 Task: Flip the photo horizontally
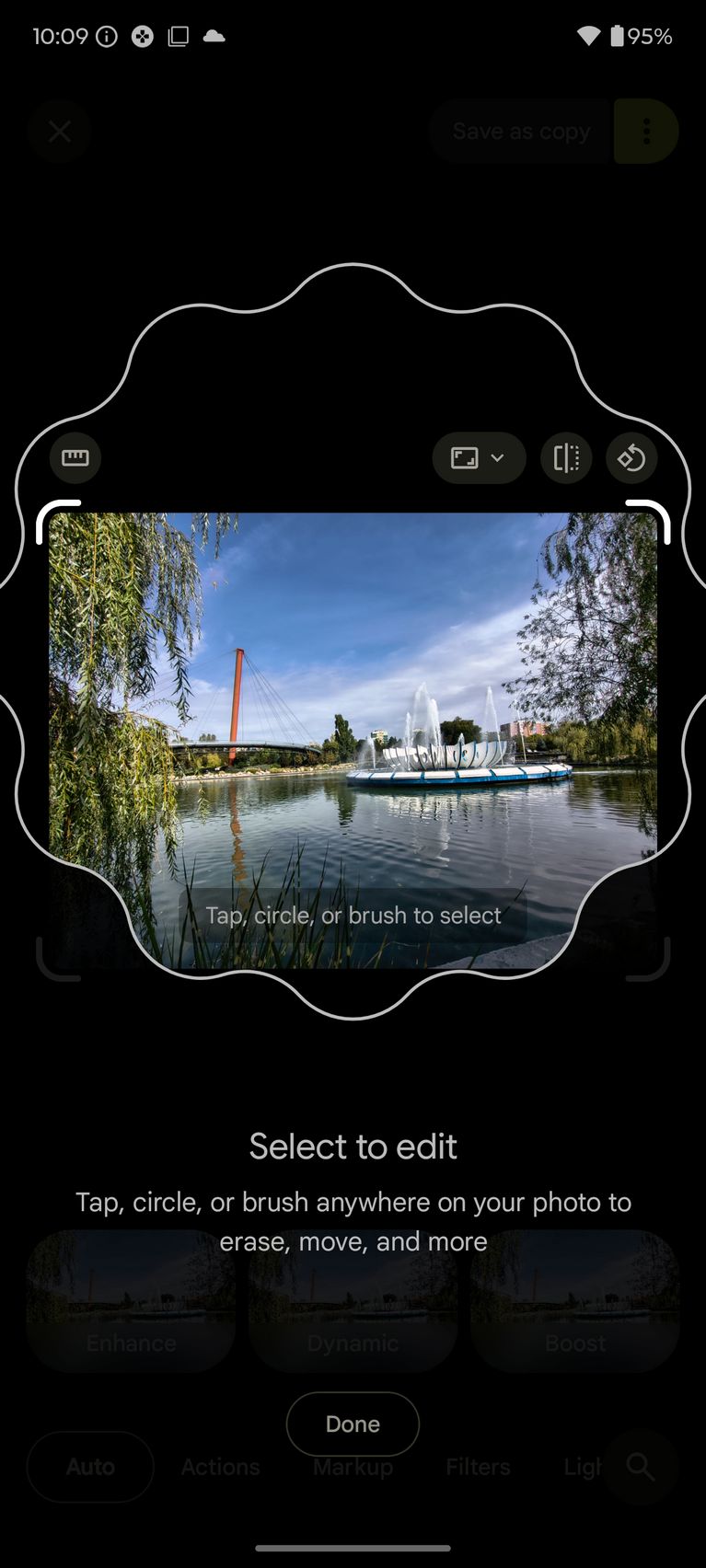pos(566,457)
